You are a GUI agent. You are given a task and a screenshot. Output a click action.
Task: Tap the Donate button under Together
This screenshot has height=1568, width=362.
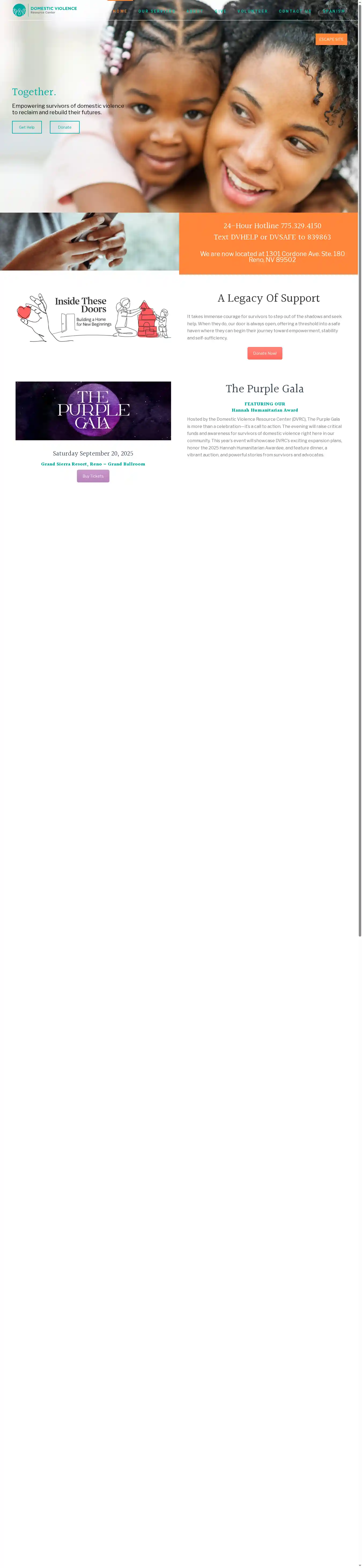tap(65, 127)
